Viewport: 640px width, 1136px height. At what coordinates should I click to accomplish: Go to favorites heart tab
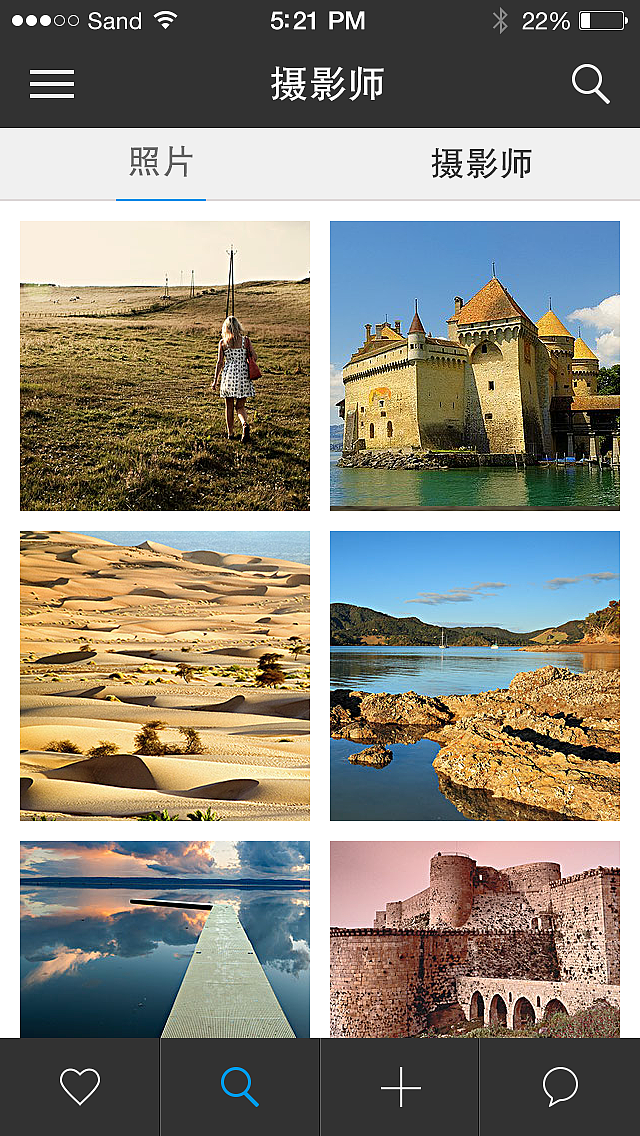(x=80, y=1087)
